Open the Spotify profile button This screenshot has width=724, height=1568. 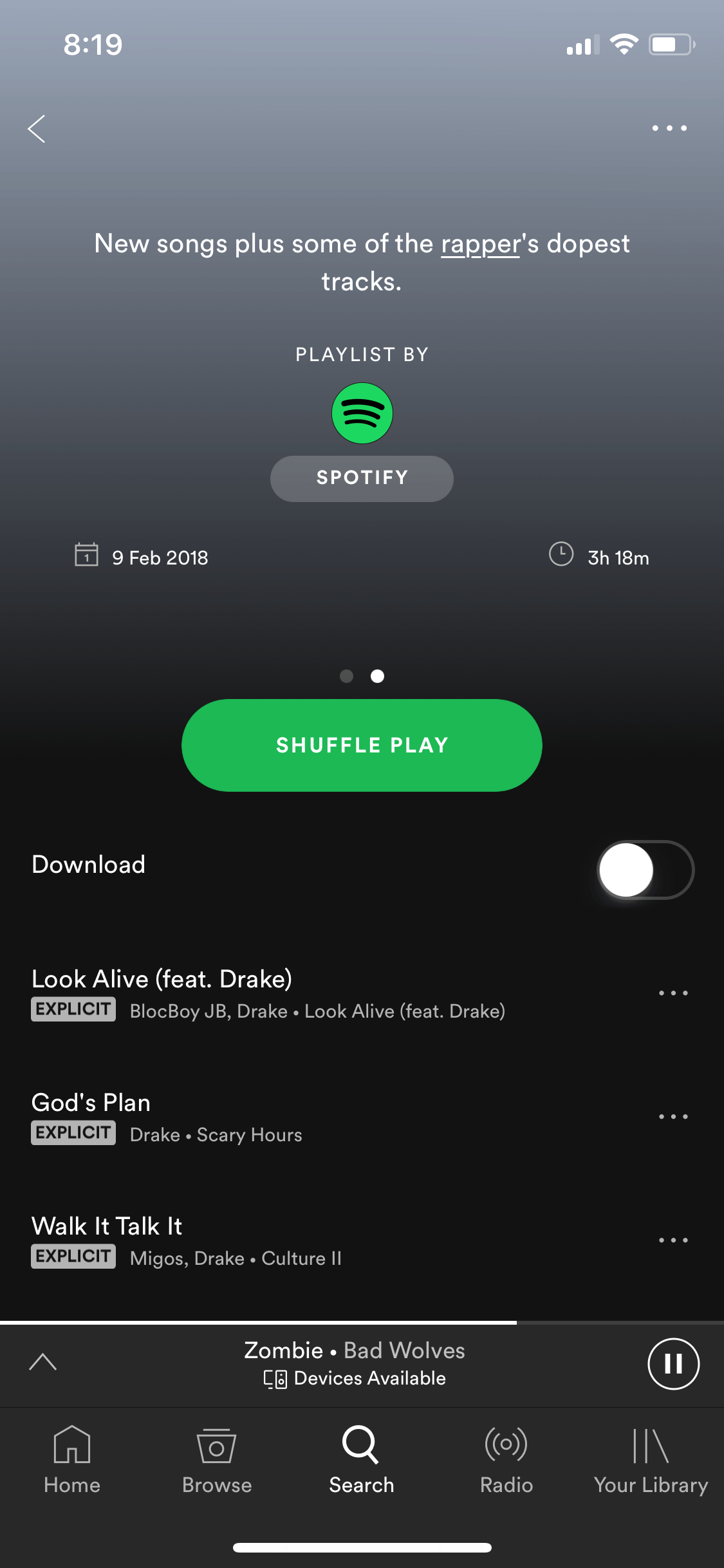(x=362, y=478)
